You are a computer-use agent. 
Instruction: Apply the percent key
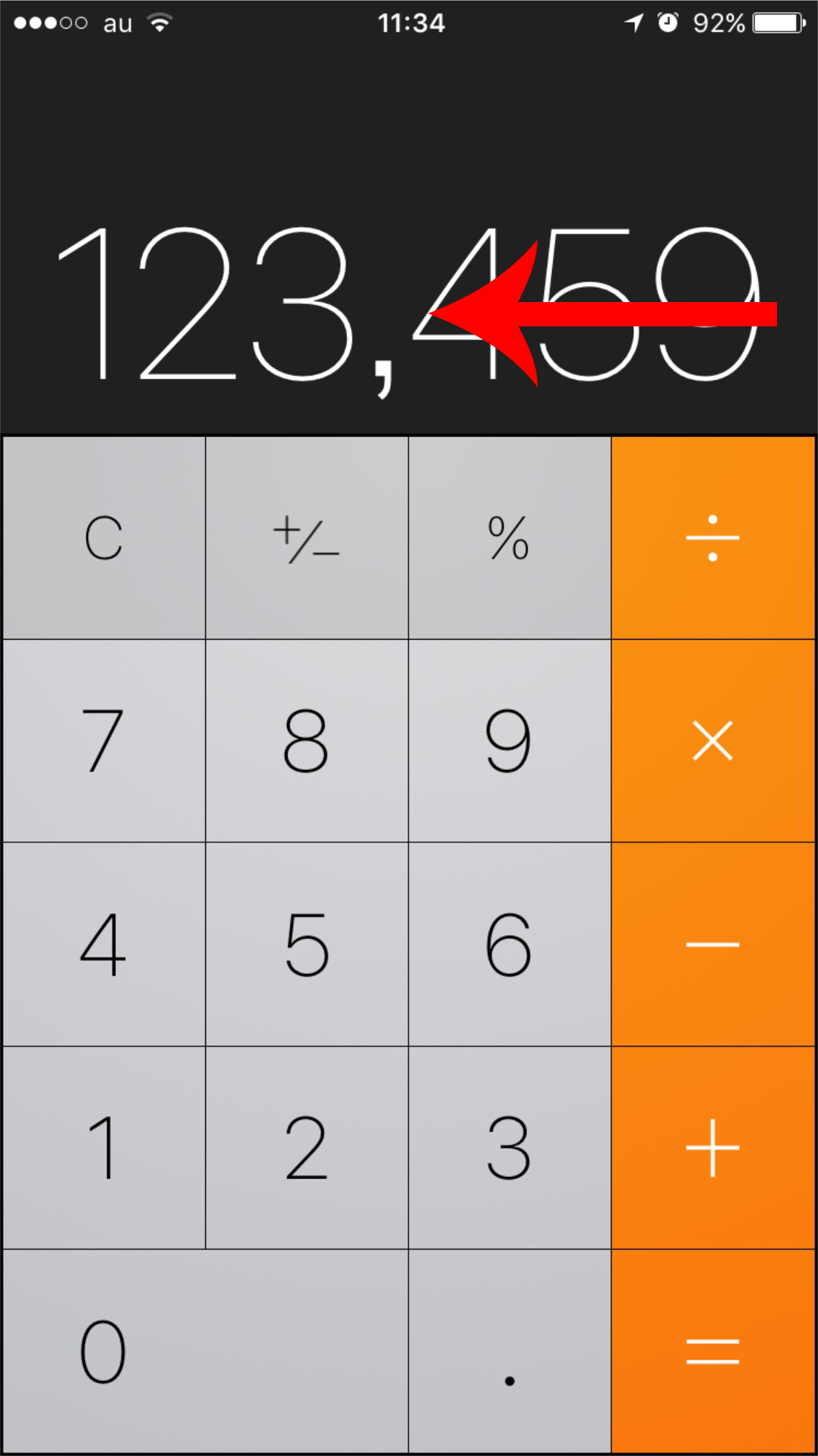[509, 538]
